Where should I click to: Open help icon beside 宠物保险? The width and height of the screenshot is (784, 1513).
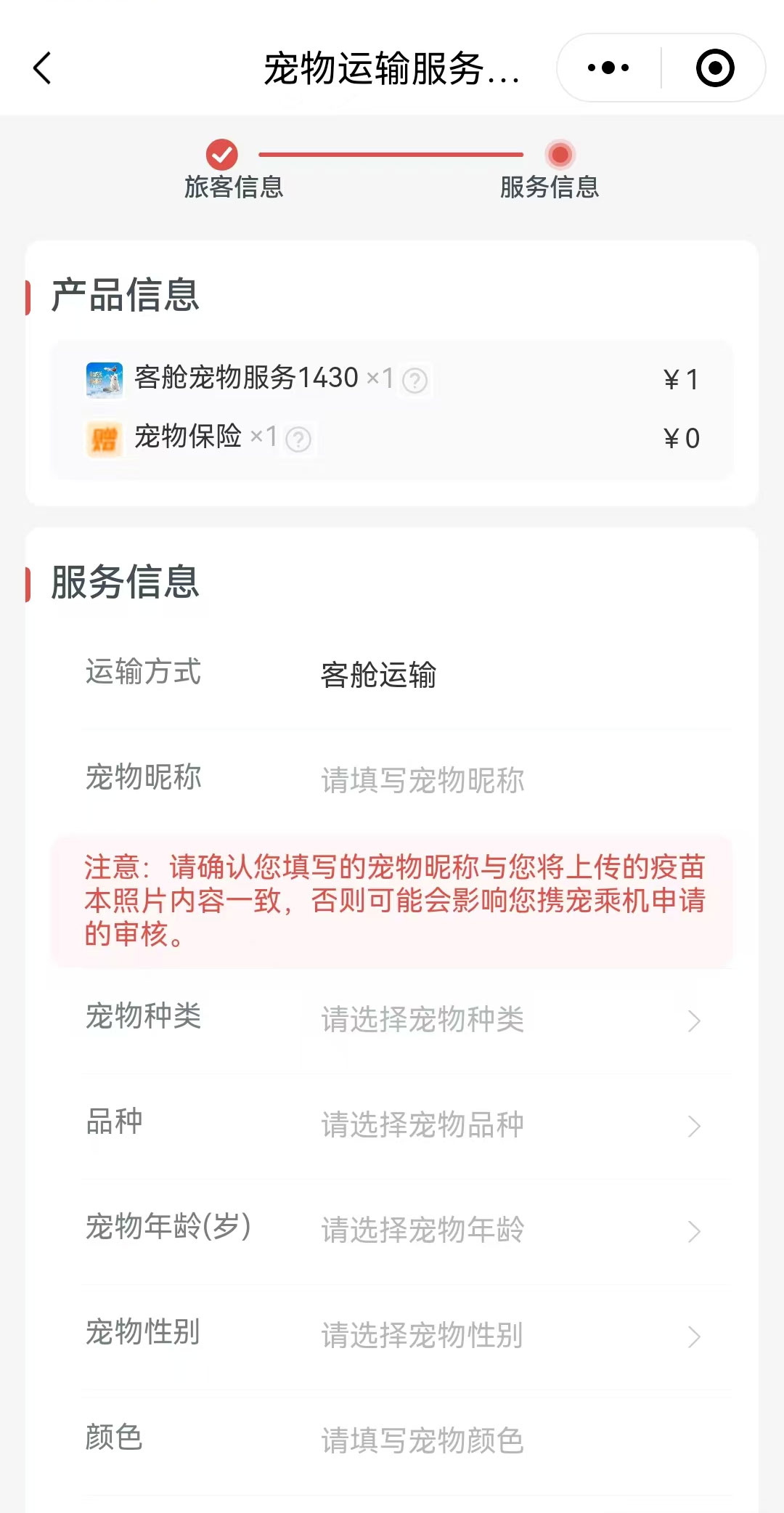[298, 439]
